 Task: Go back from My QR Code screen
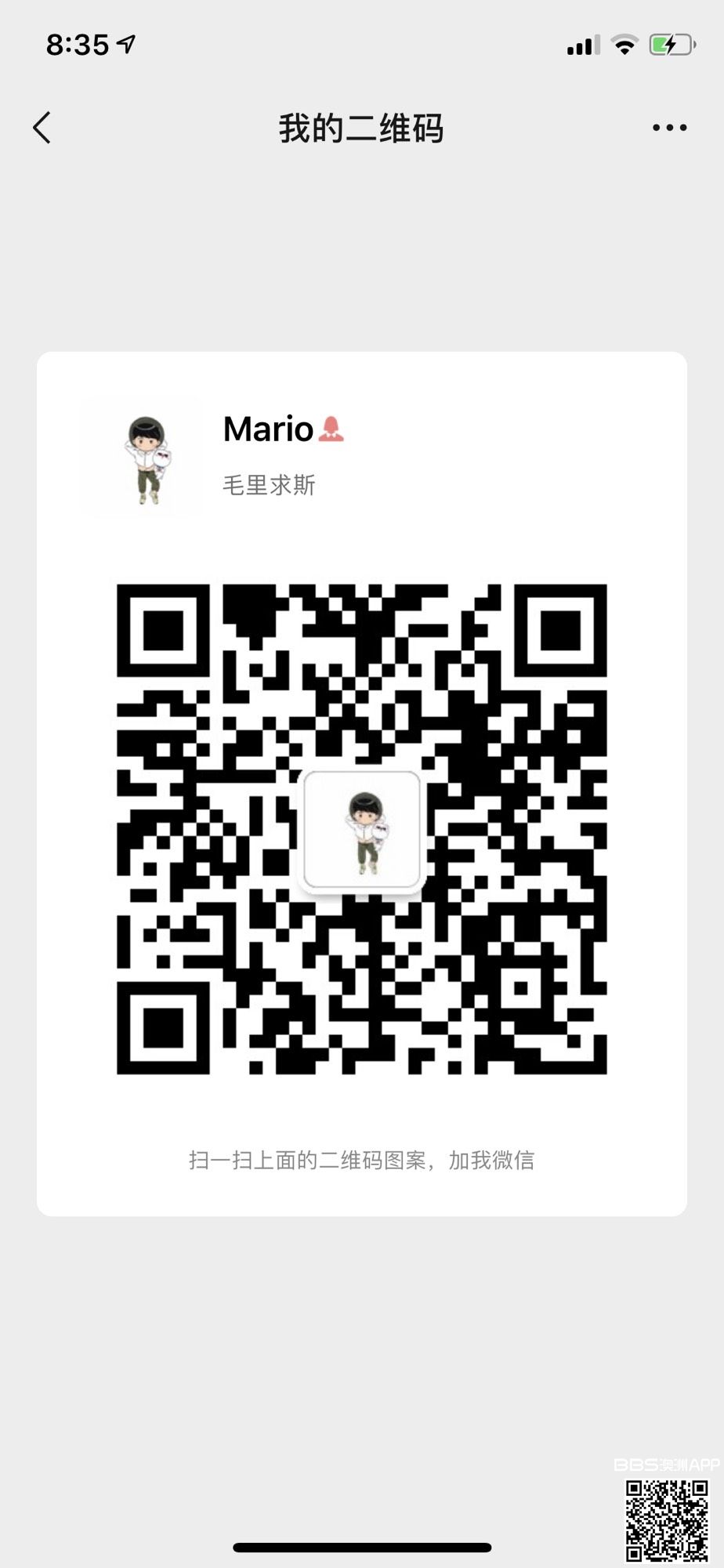[42, 128]
